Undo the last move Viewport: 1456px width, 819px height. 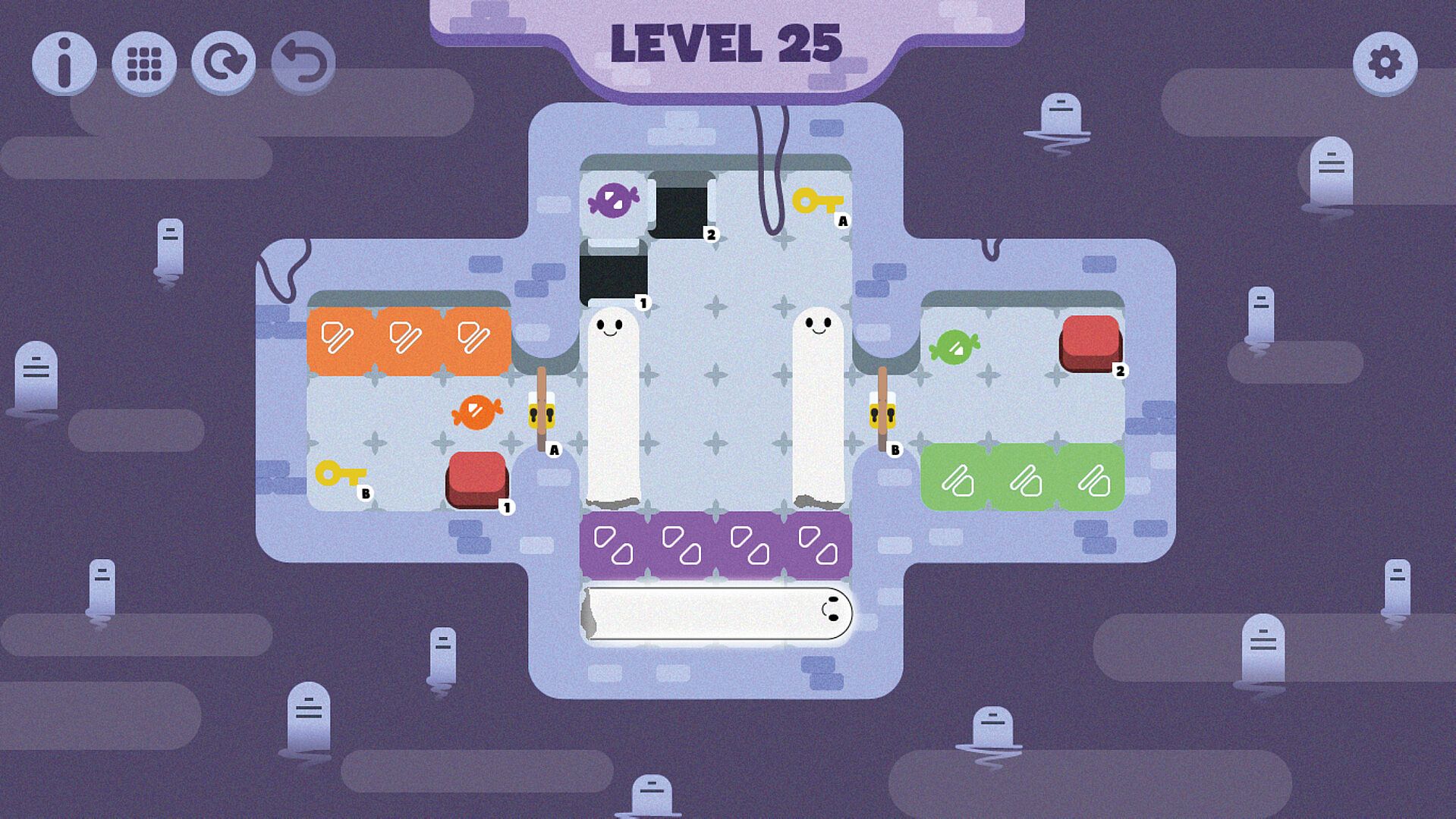tap(303, 63)
